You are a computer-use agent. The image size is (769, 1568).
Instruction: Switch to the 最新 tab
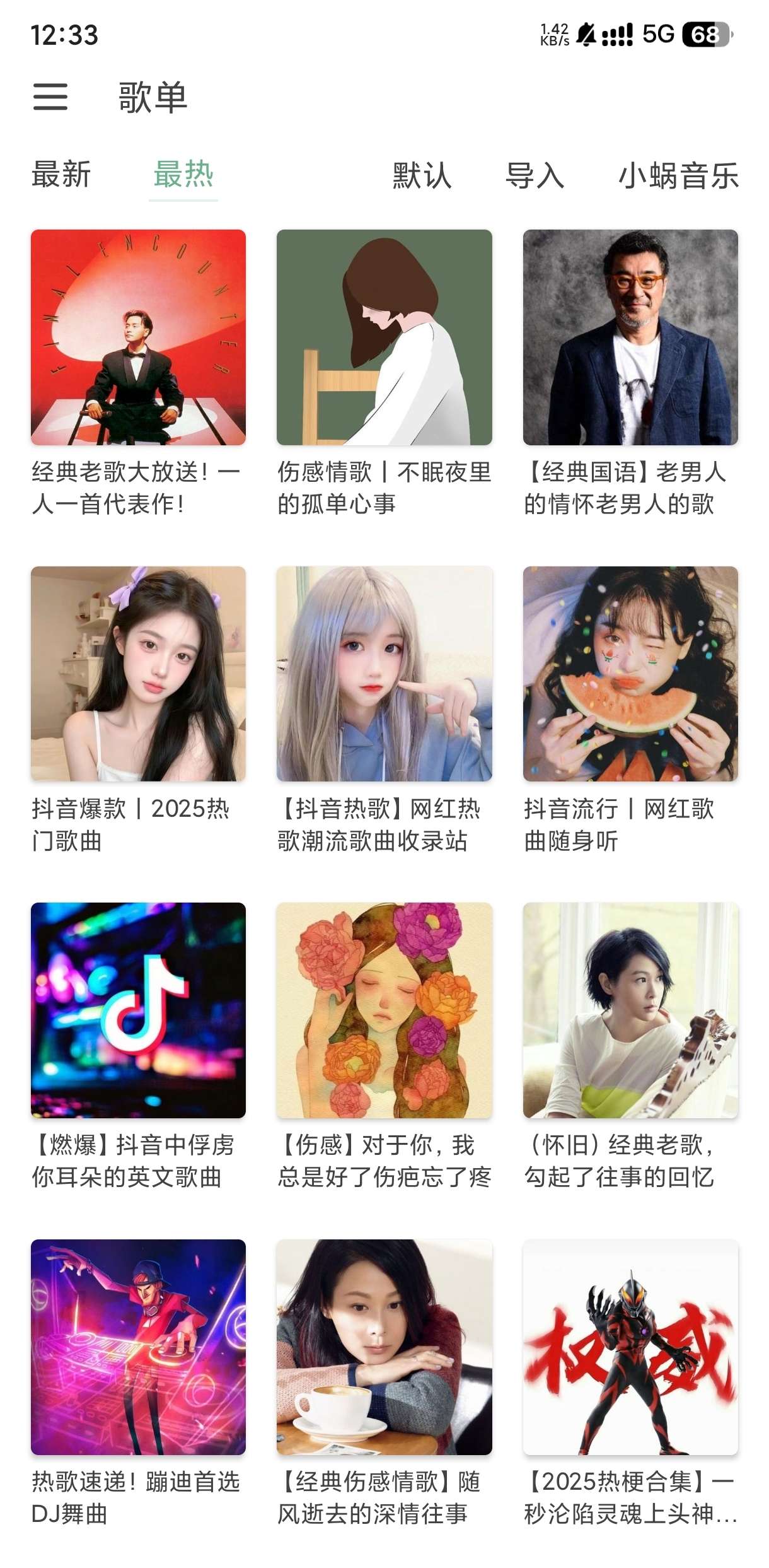(x=61, y=175)
